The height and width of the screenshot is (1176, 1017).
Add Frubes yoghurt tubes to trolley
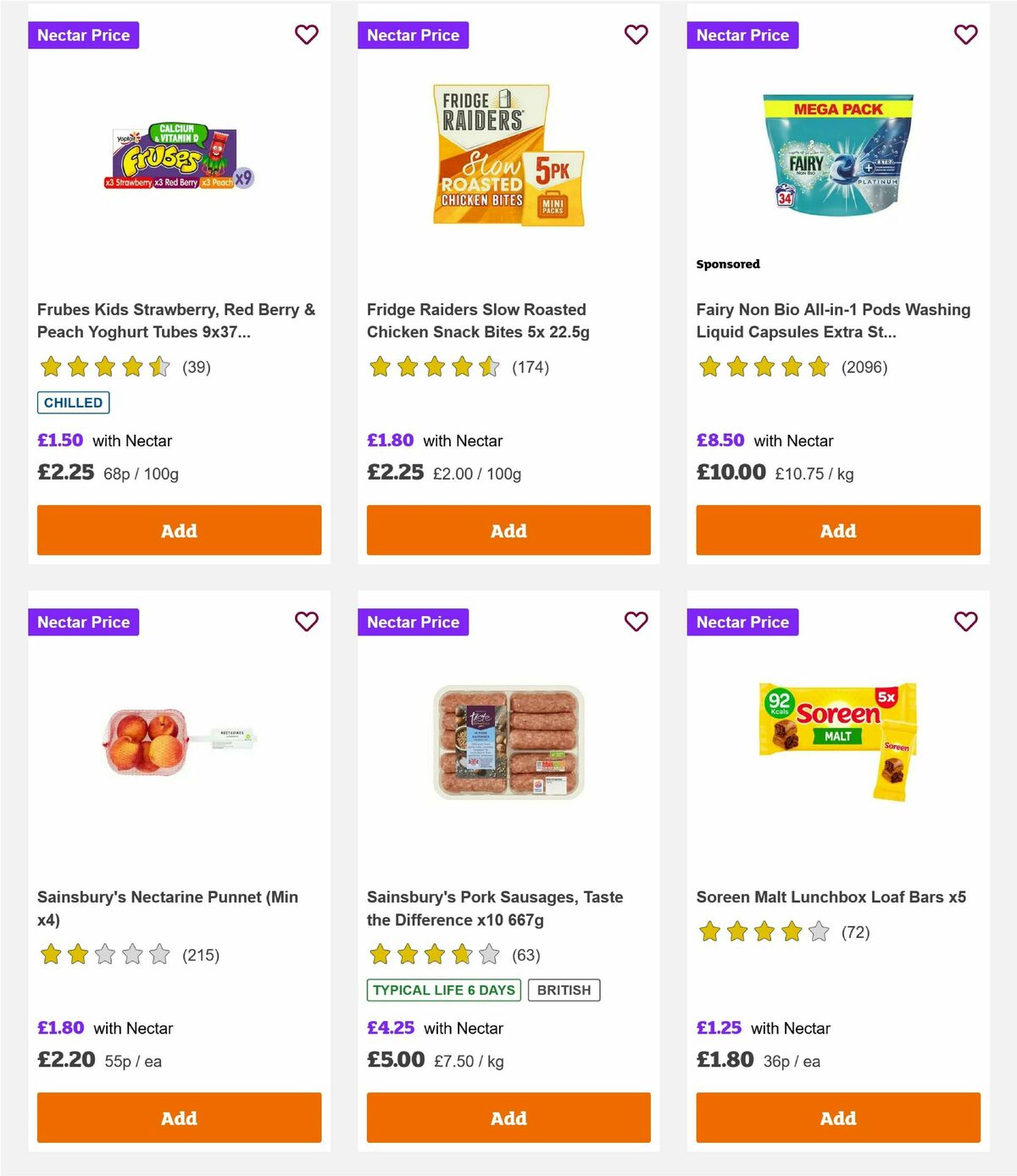178,530
